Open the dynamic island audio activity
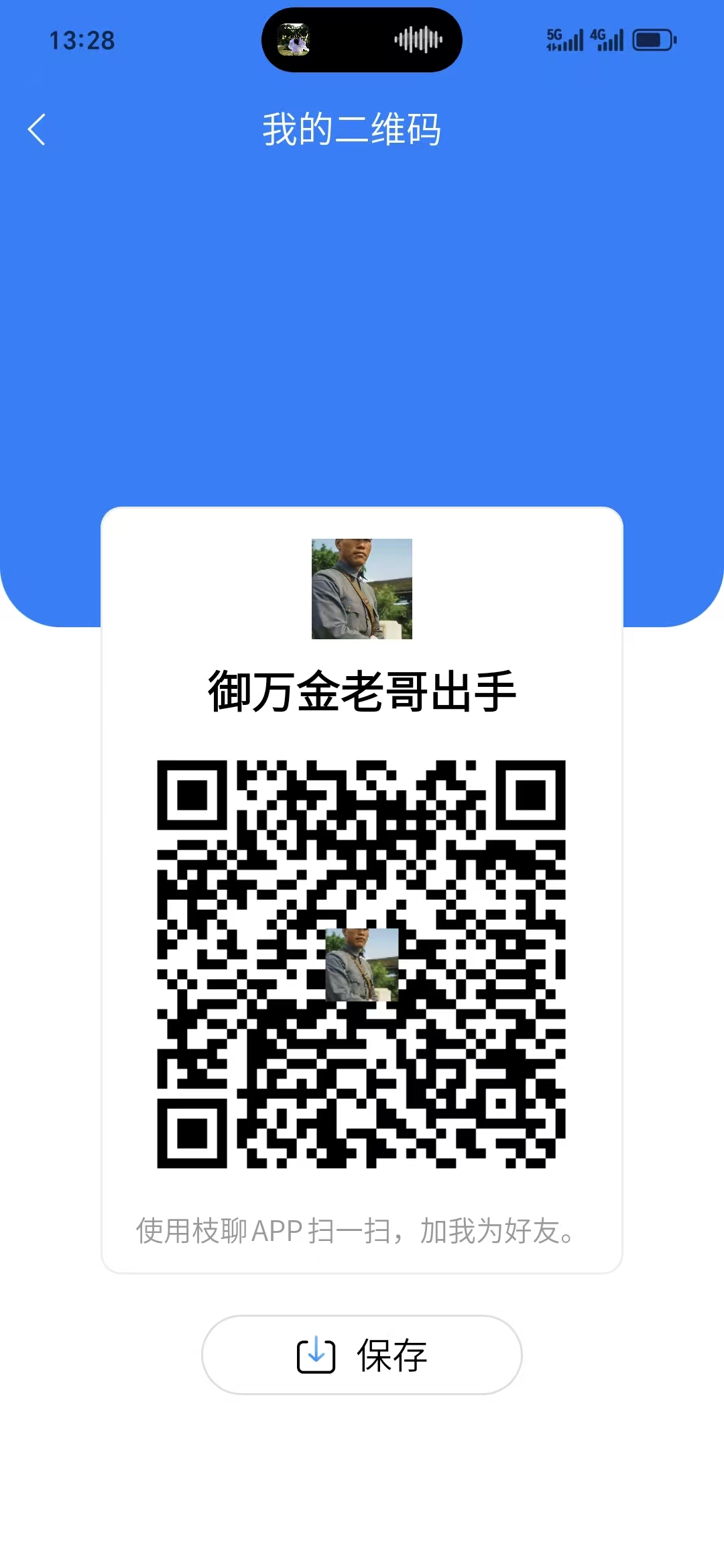Viewport: 724px width, 1568px height. (362, 40)
